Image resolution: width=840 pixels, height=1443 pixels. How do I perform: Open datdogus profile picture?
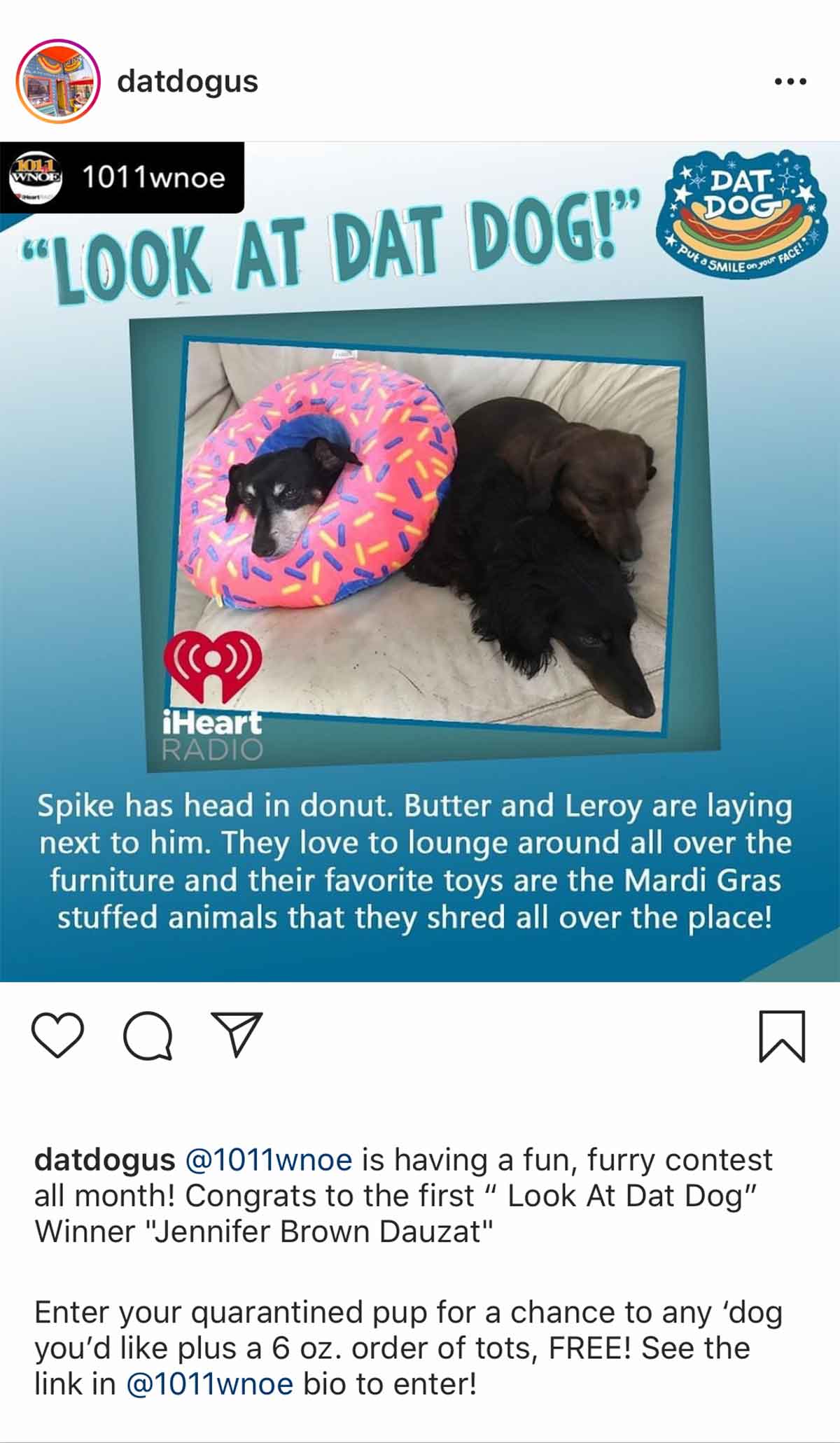[58, 81]
